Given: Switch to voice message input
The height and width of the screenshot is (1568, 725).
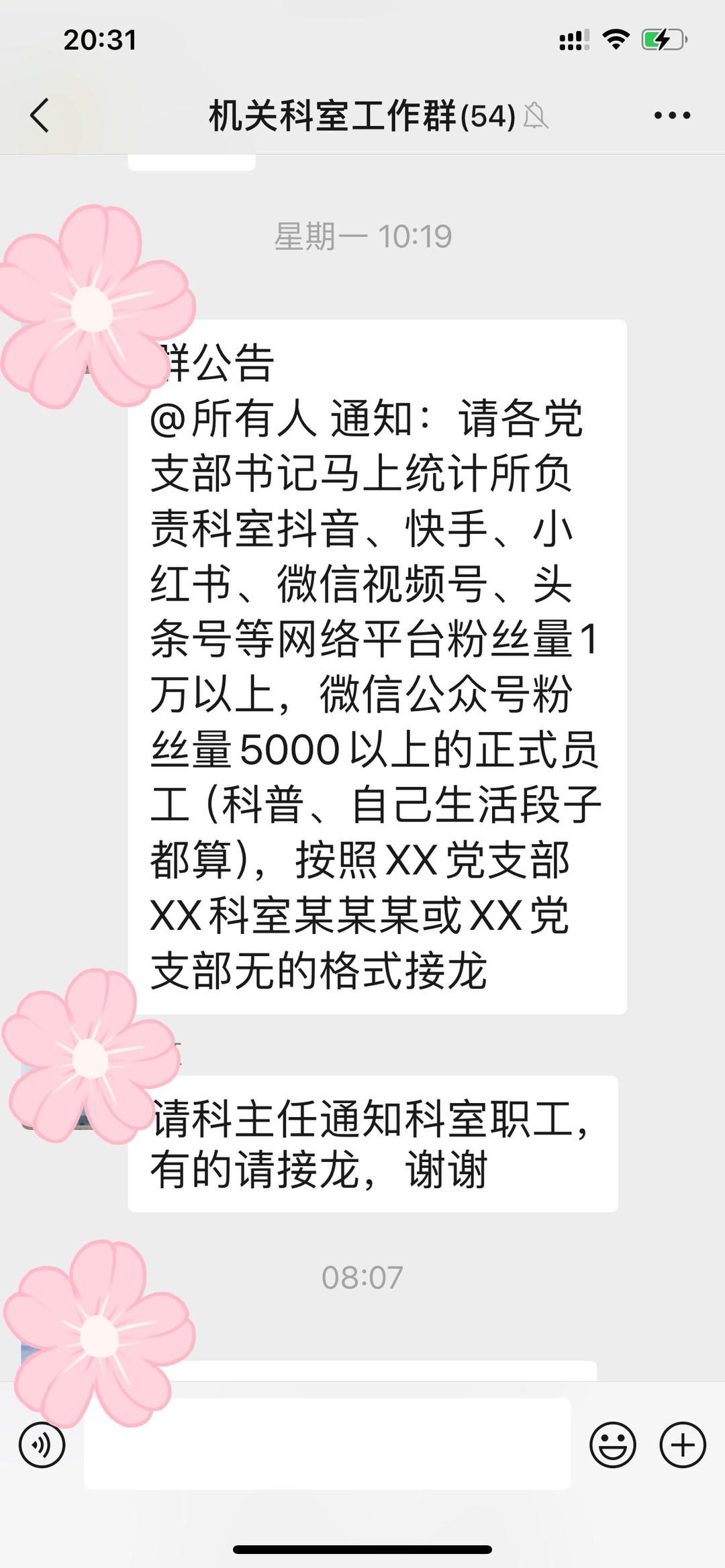Looking at the screenshot, I should click(x=42, y=1445).
